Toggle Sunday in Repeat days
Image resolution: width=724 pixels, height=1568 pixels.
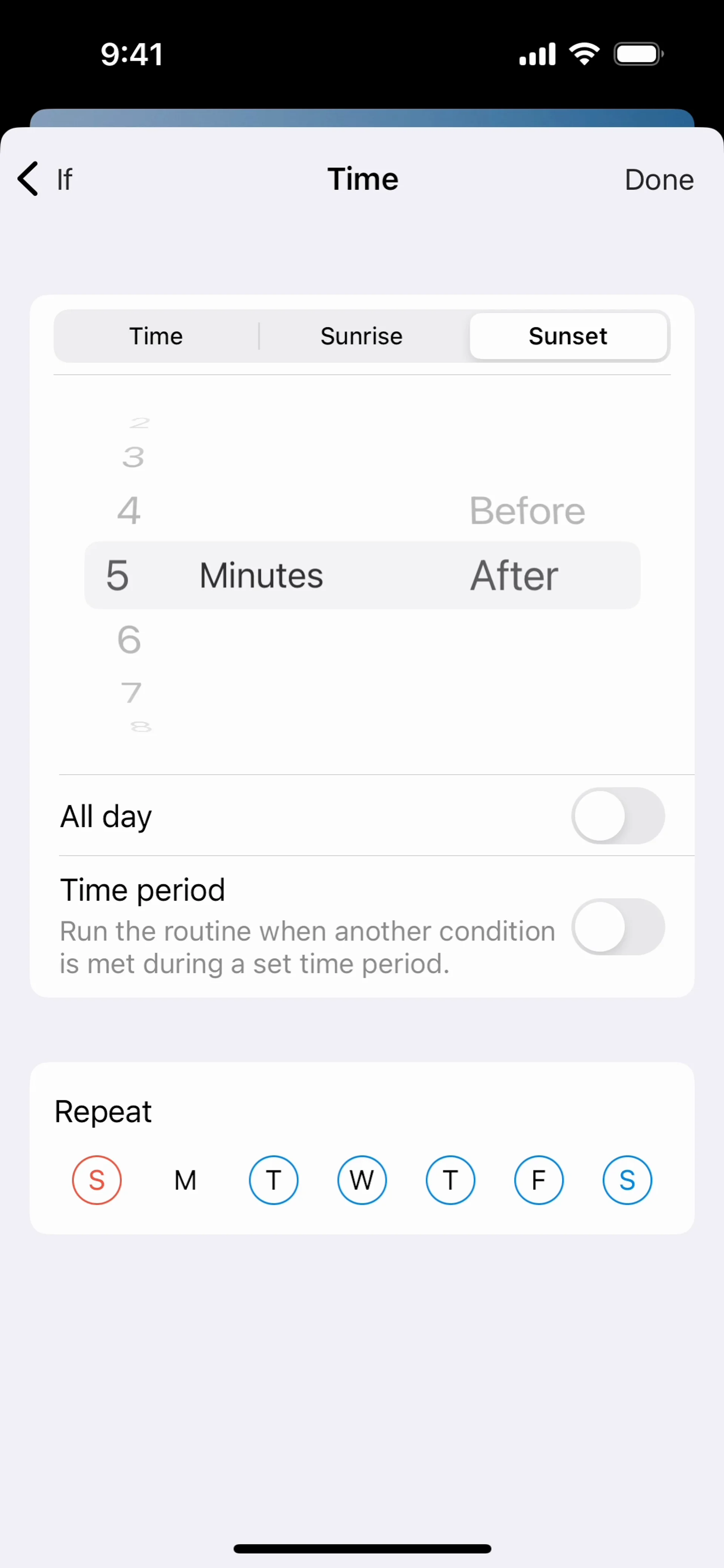coord(97,1180)
